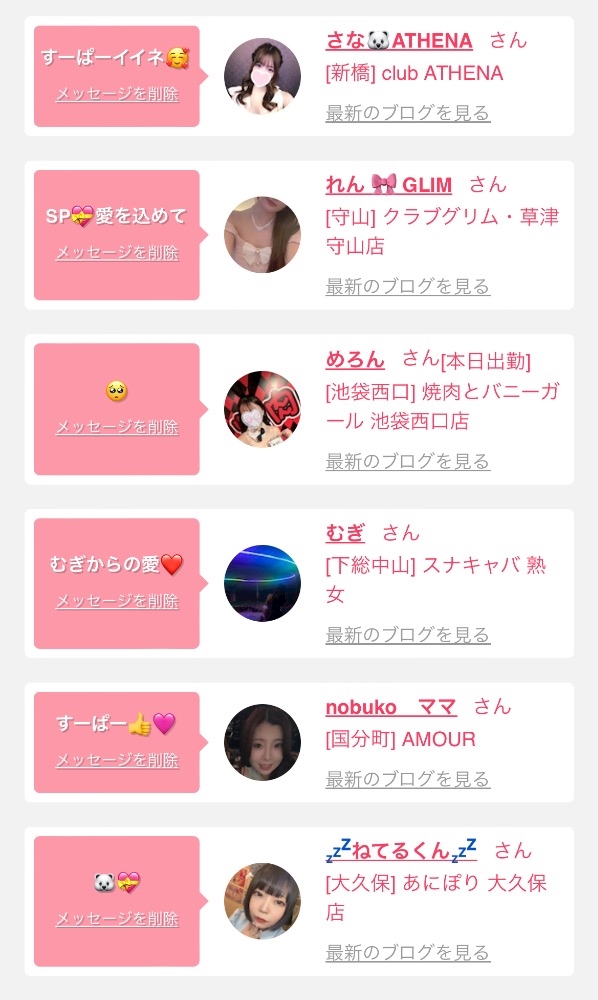View latest blog of さな ATHENA
This screenshot has width=598, height=1000.
tap(408, 114)
